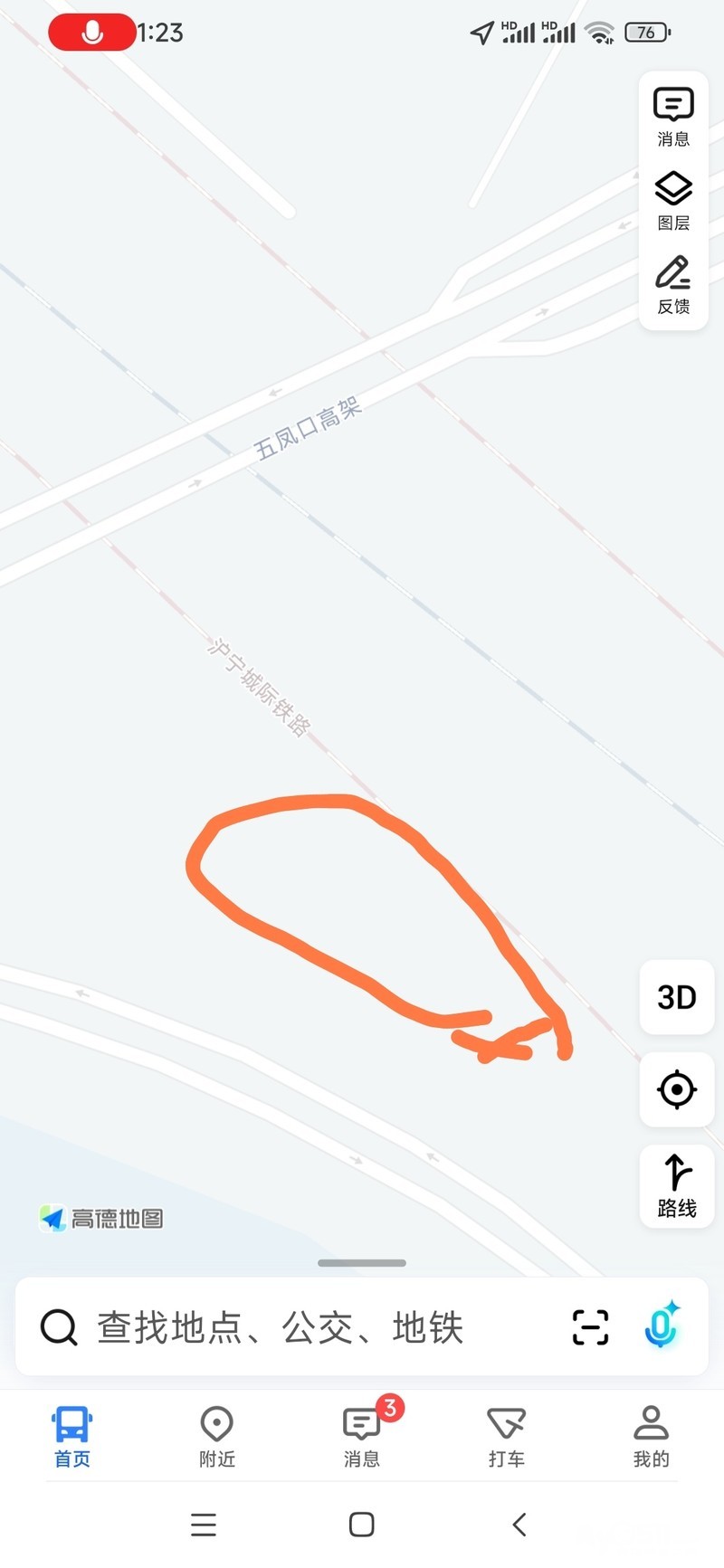Switch the map to 3D view

(x=676, y=997)
